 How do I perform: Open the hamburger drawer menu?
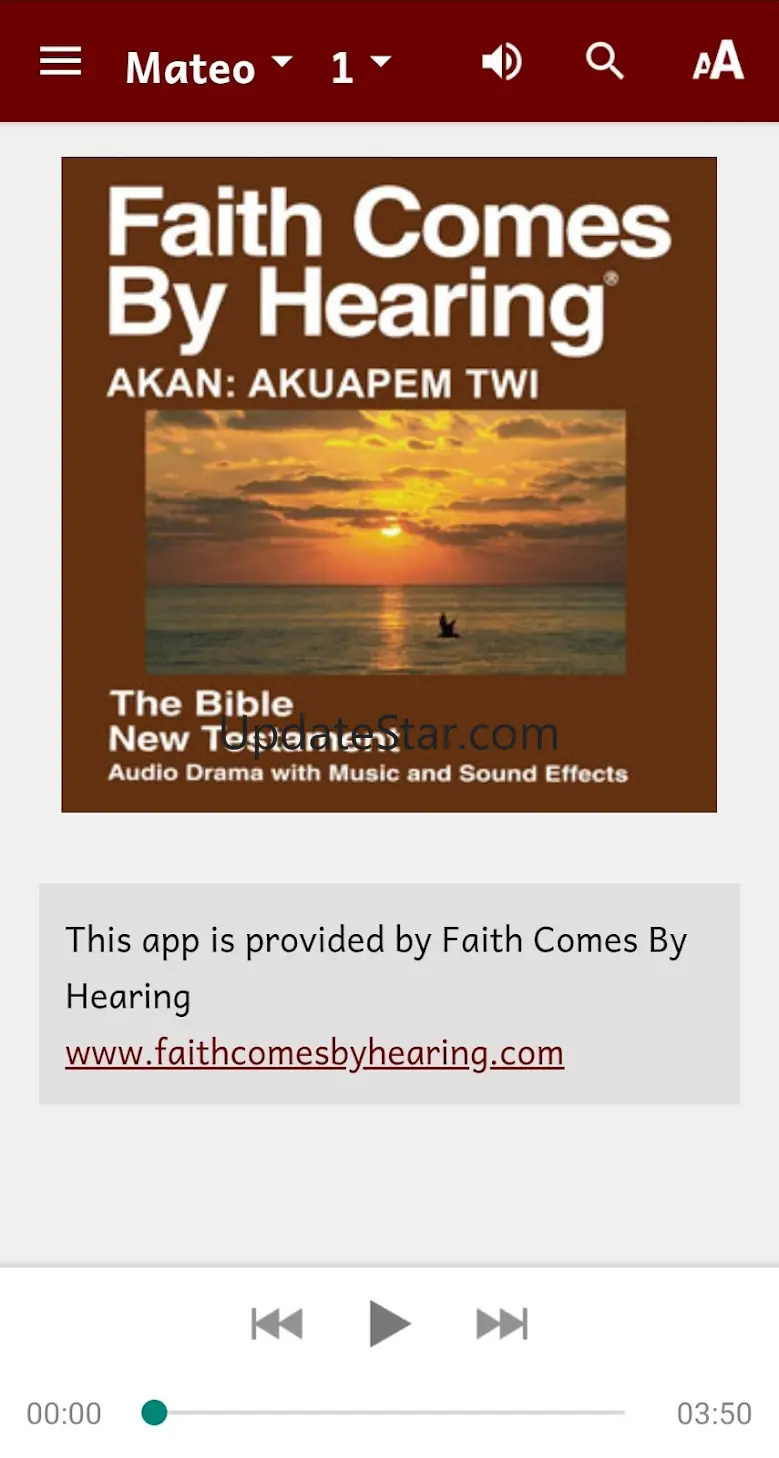pos(60,62)
